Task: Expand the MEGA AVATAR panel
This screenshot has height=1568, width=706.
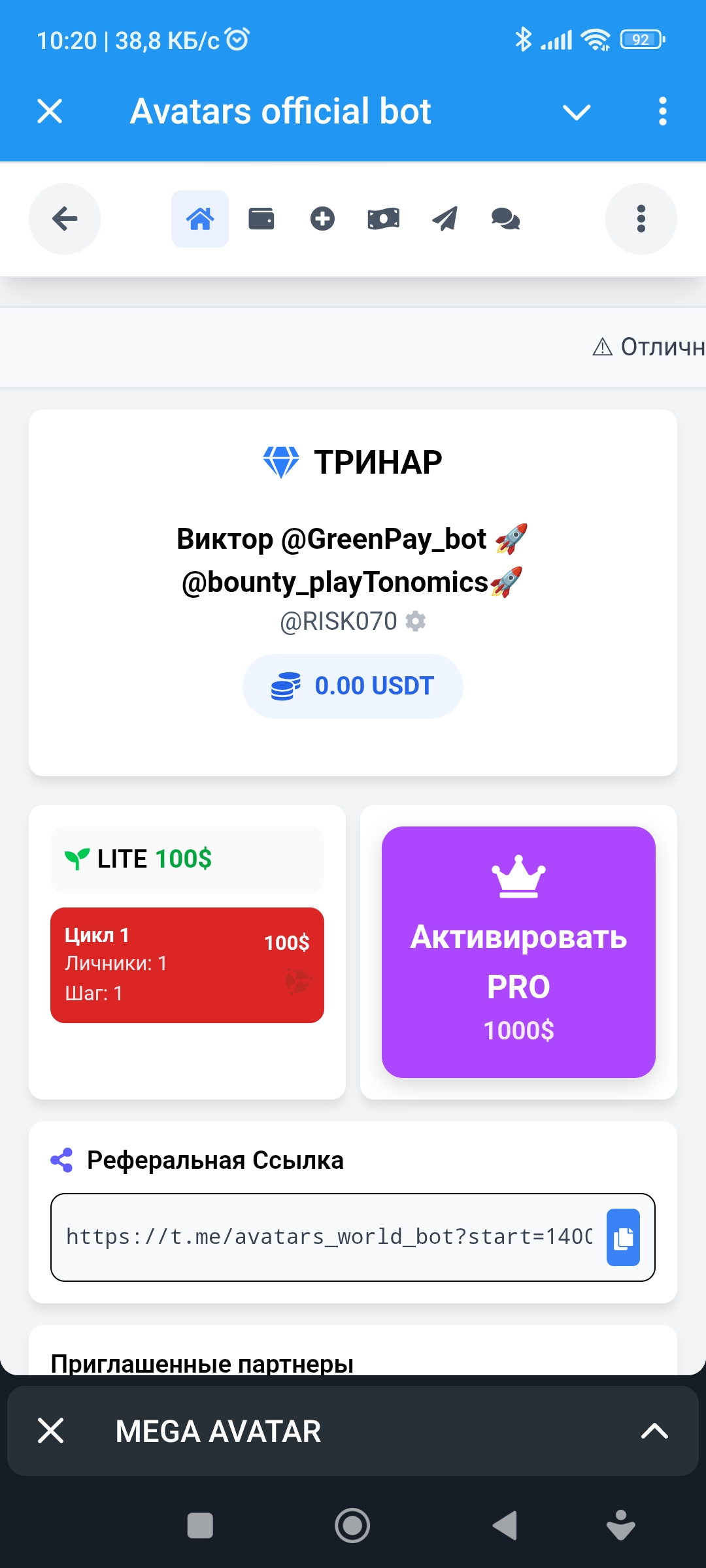Action: point(654,1431)
